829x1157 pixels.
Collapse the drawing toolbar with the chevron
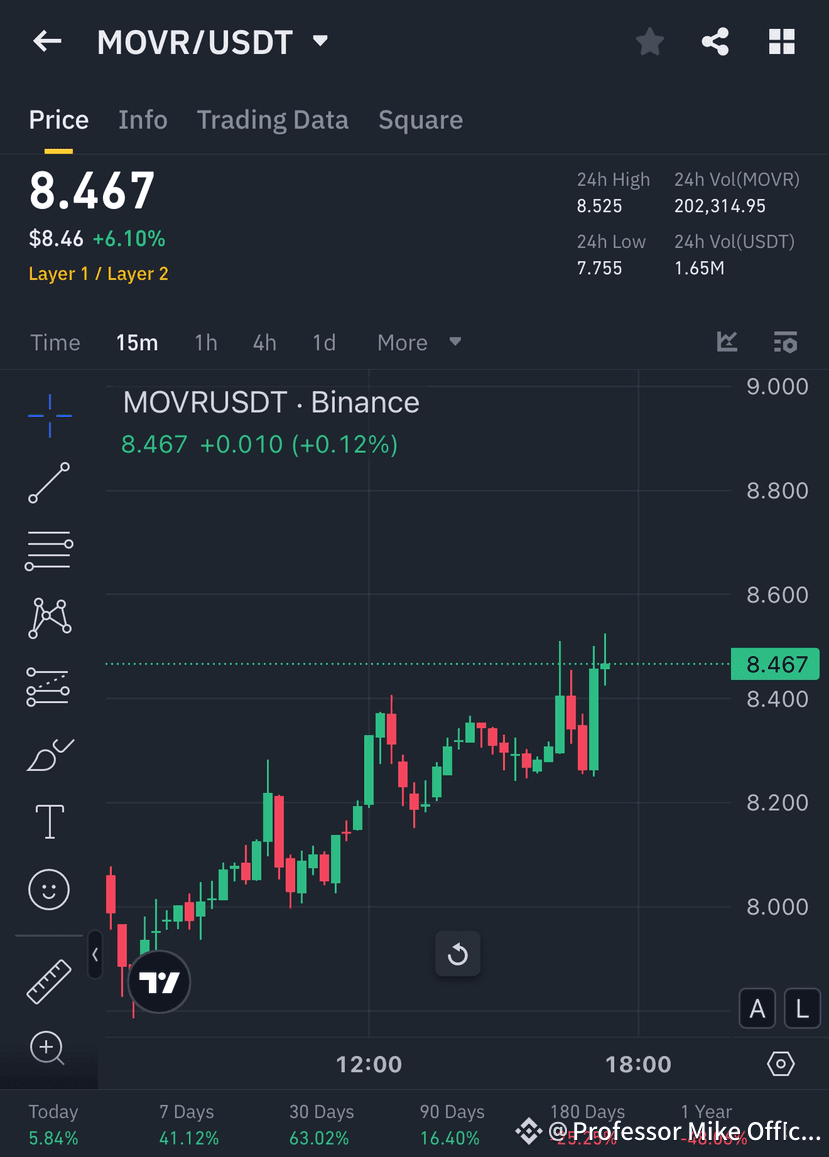coord(95,955)
